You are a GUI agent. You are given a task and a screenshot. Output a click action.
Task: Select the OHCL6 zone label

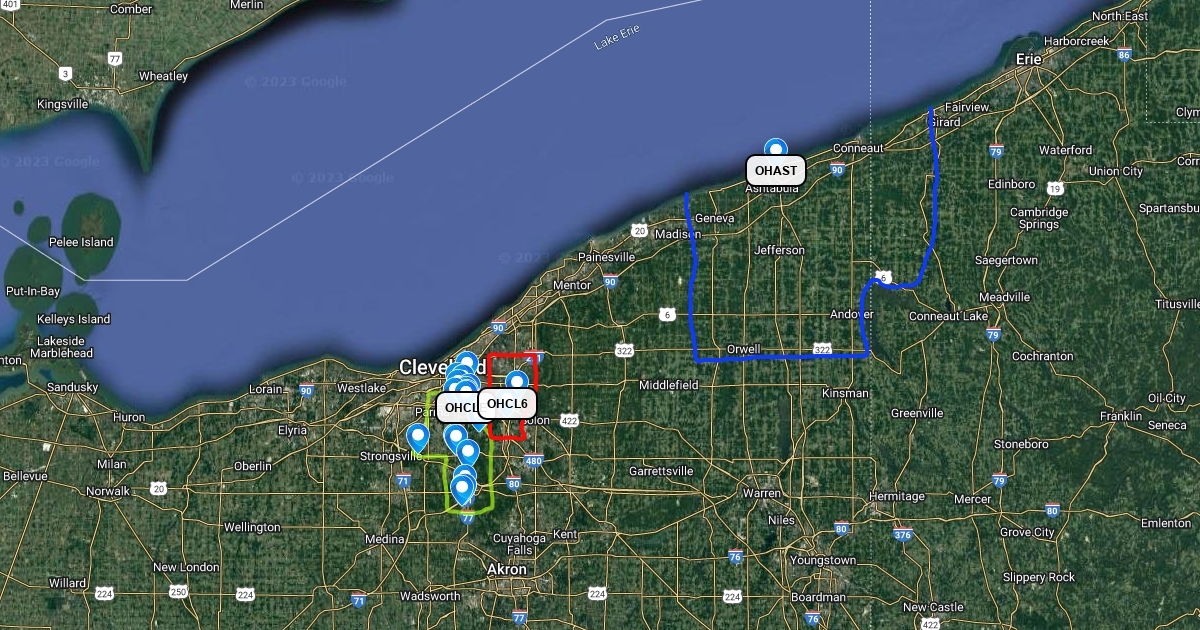point(507,404)
